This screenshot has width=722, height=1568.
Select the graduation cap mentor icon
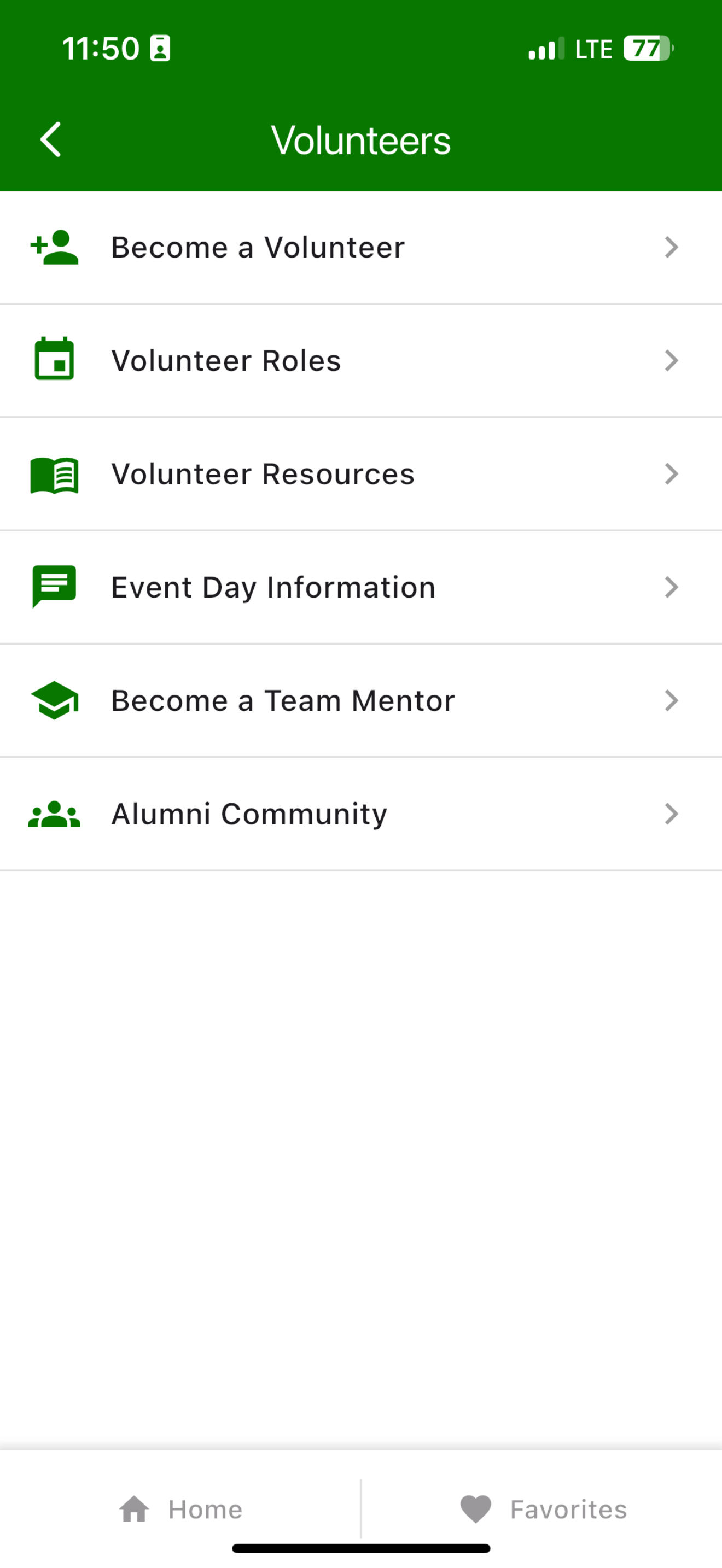click(54, 700)
